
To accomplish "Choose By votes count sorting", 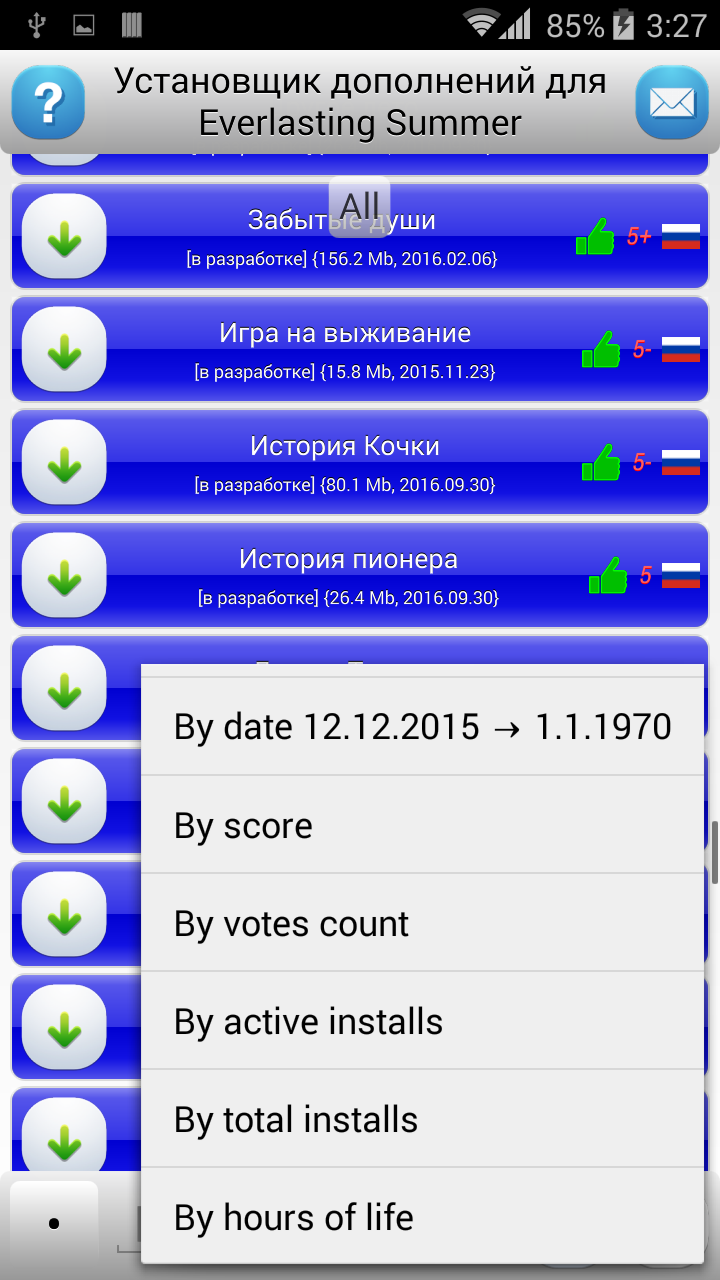I will coord(422,923).
